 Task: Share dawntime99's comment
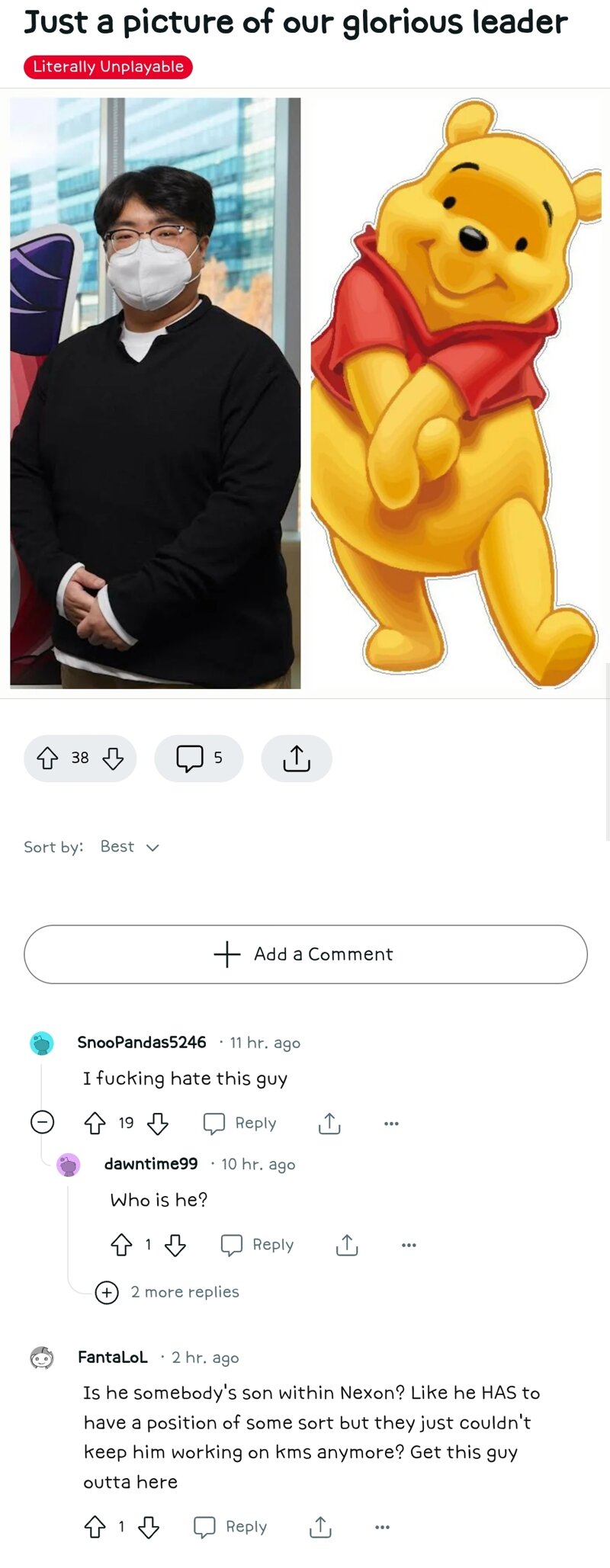(x=347, y=1245)
